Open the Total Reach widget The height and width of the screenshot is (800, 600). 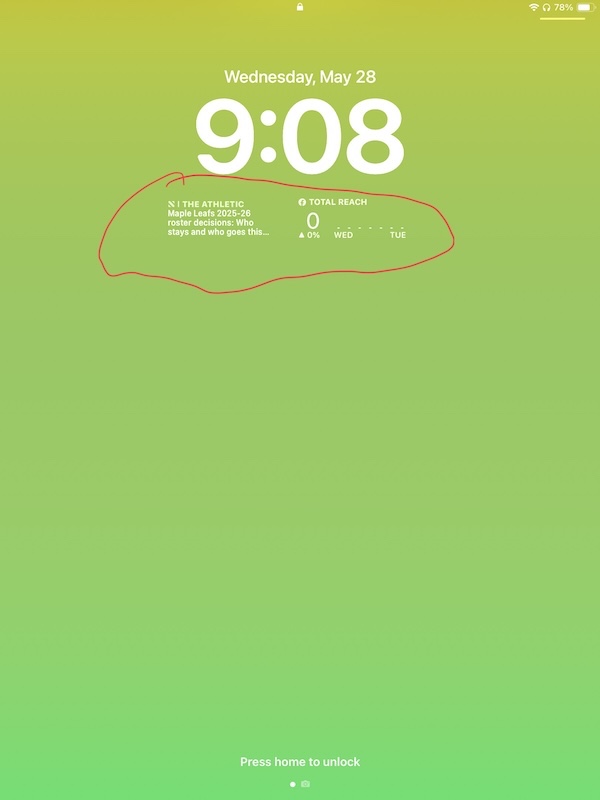click(353, 218)
